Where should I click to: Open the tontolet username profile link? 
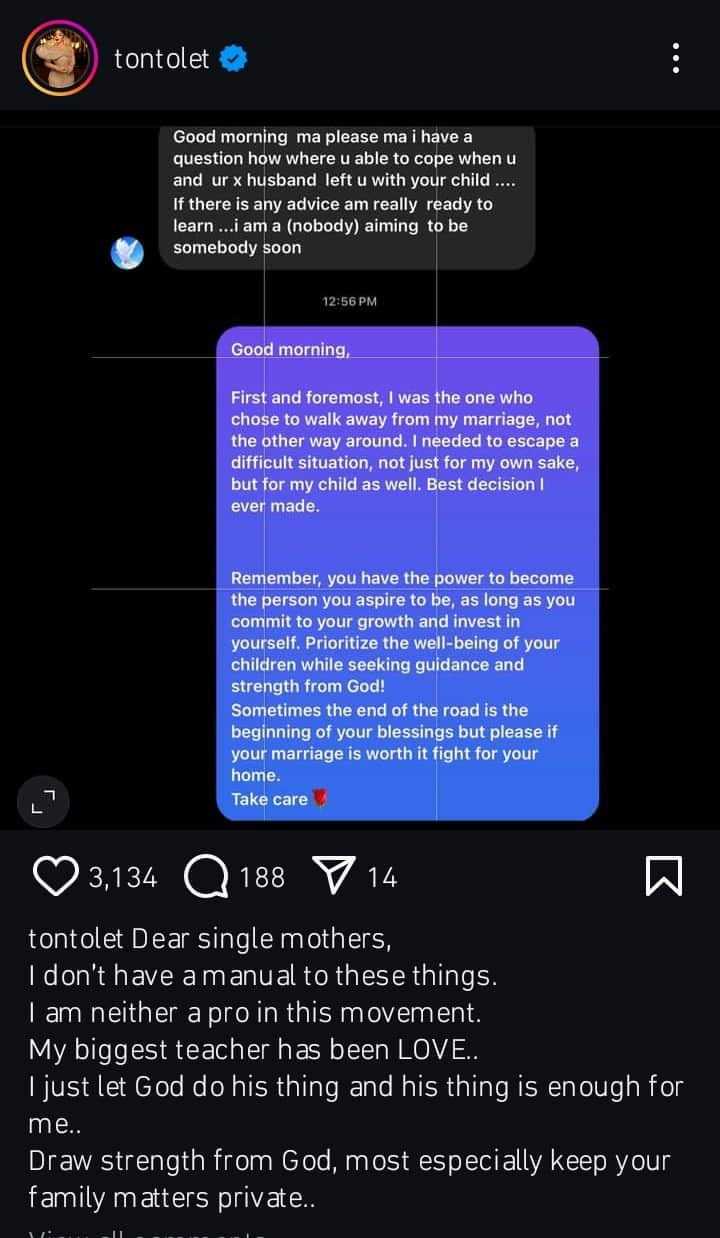click(162, 59)
